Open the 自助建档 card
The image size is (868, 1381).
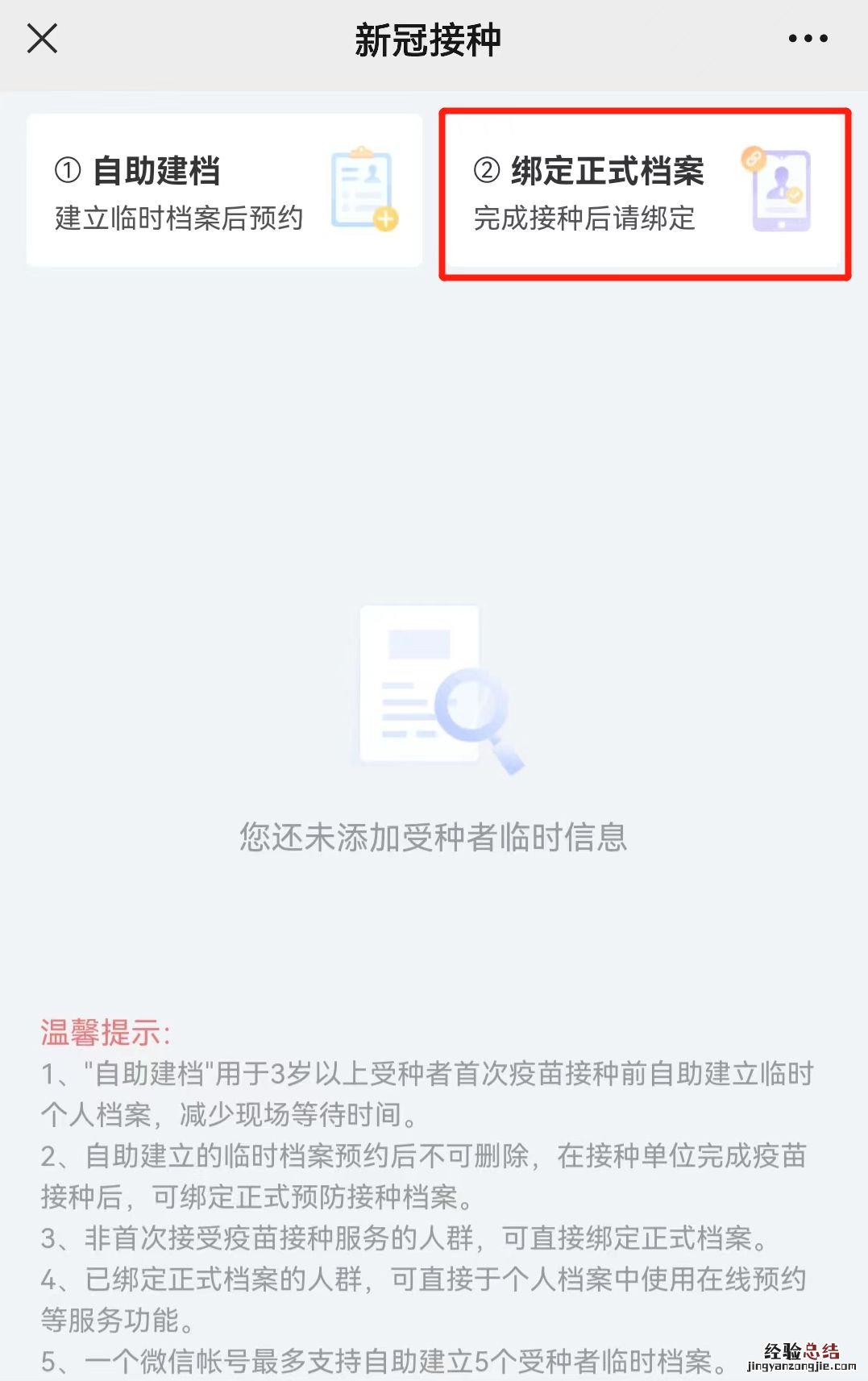click(224, 192)
